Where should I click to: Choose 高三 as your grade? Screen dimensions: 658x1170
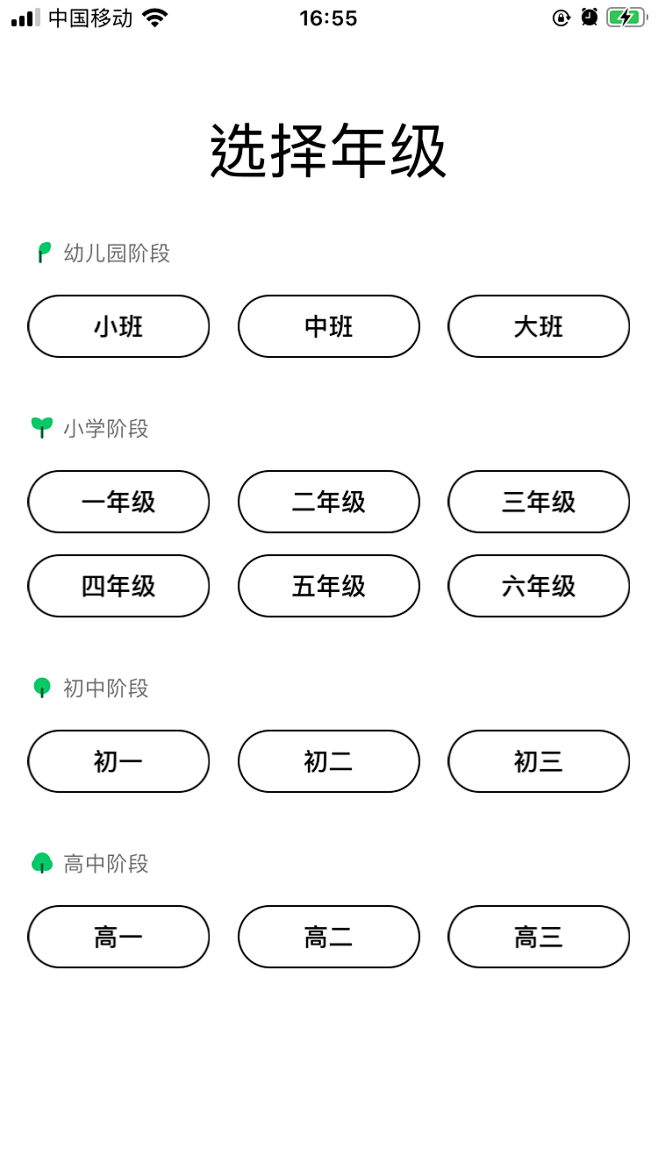pos(539,936)
